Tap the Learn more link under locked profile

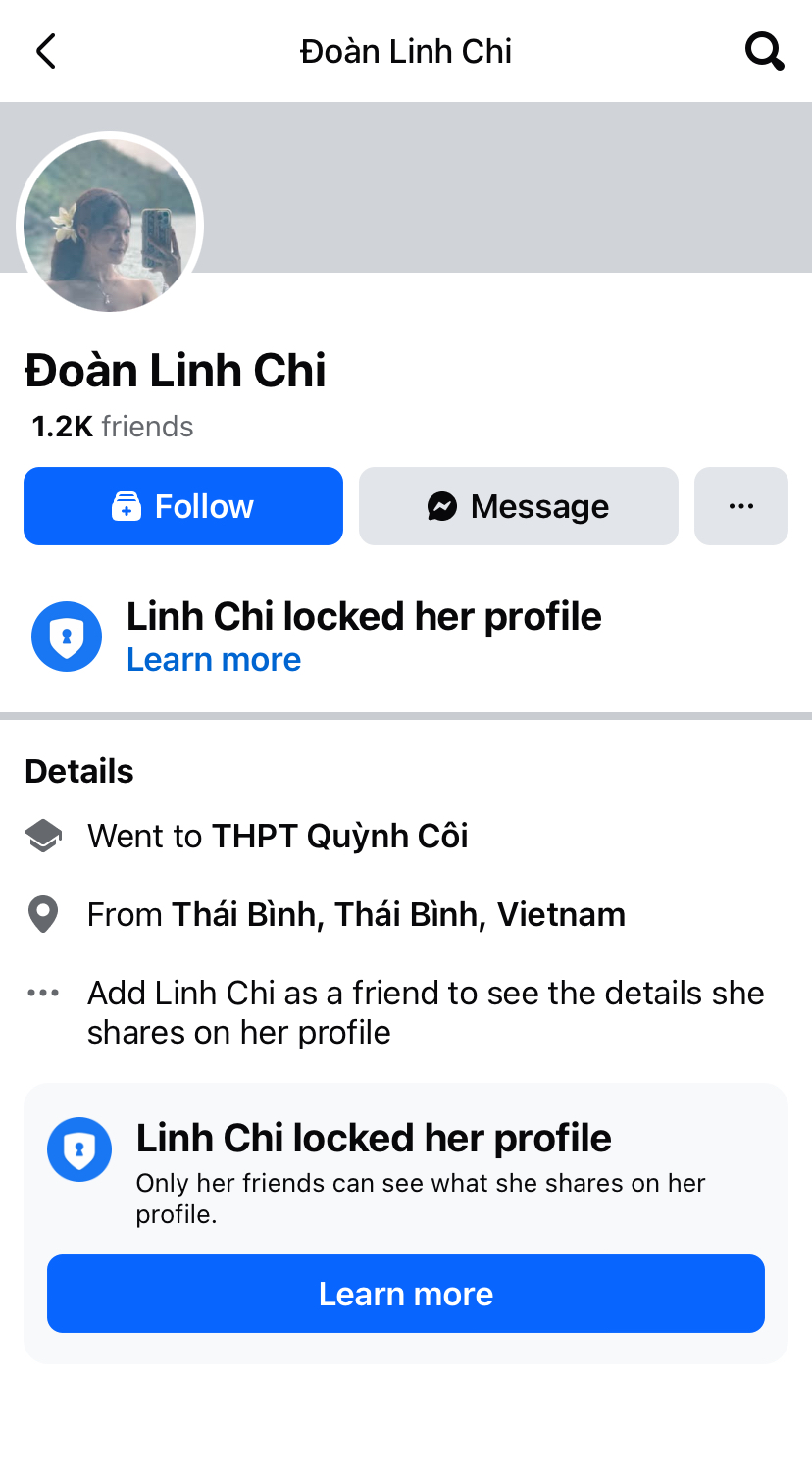pos(214,660)
